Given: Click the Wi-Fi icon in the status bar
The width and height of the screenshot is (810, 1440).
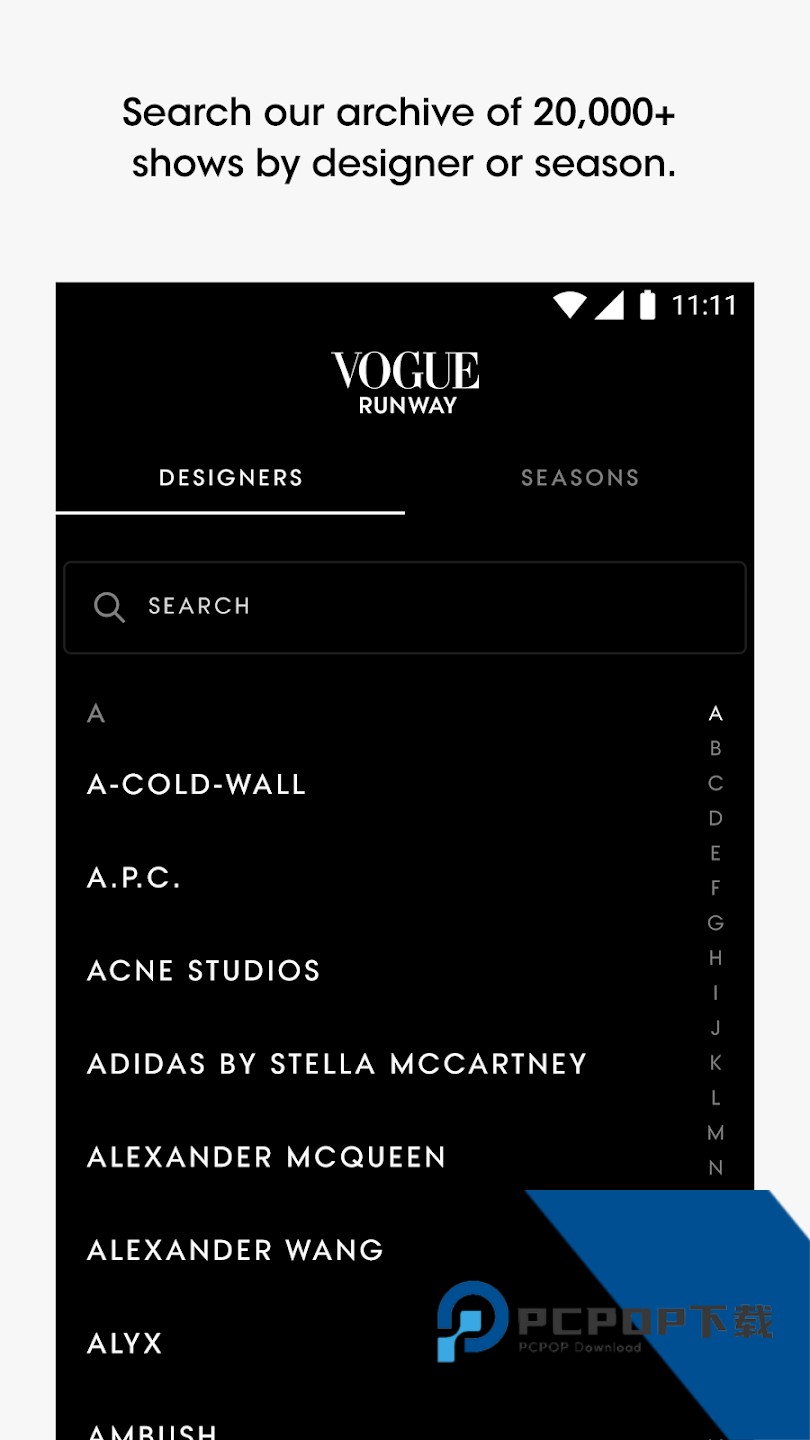Looking at the screenshot, I should click(x=570, y=306).
